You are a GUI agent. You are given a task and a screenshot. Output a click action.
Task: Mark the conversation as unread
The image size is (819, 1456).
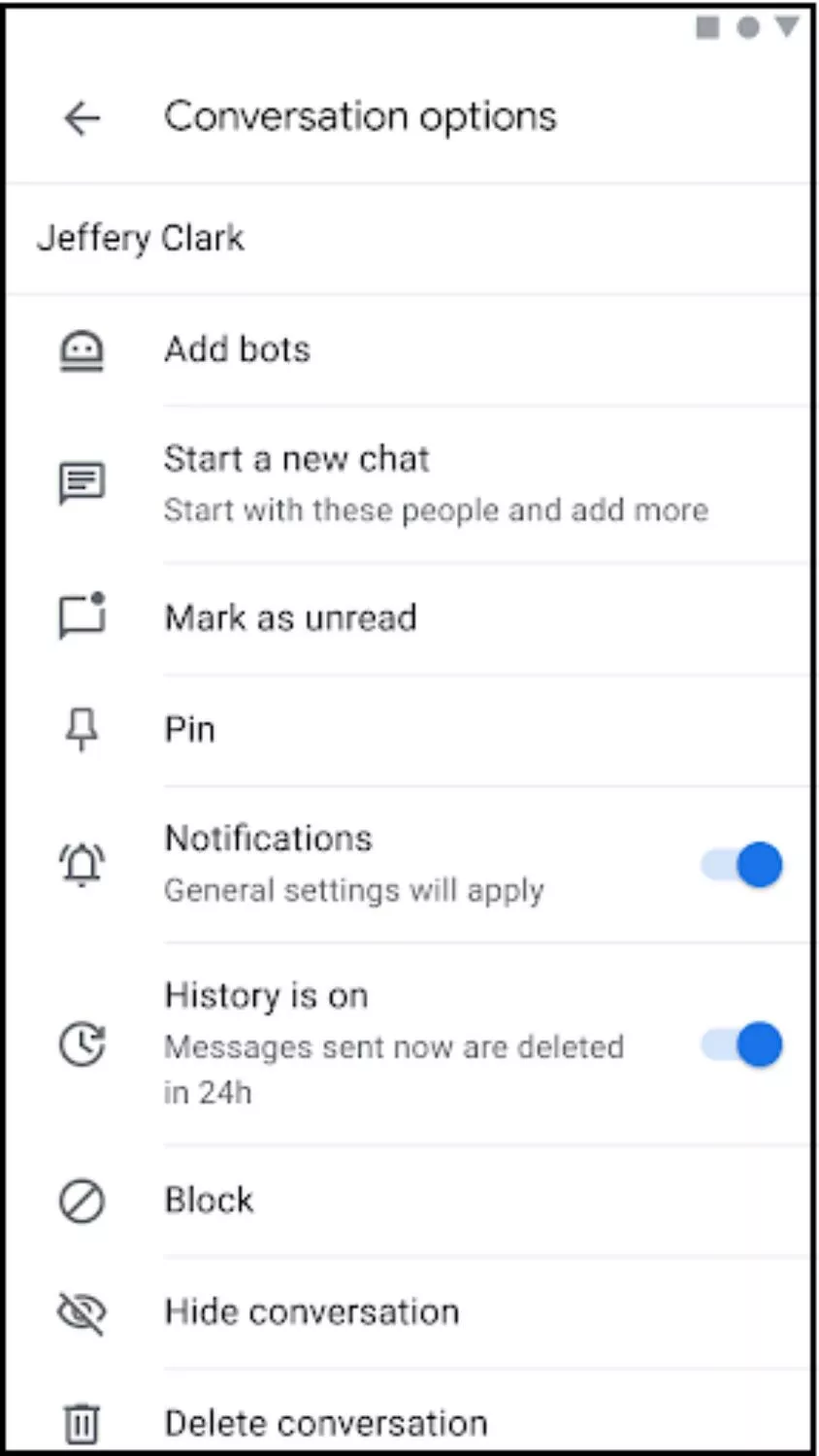click(x=290, y=617)
